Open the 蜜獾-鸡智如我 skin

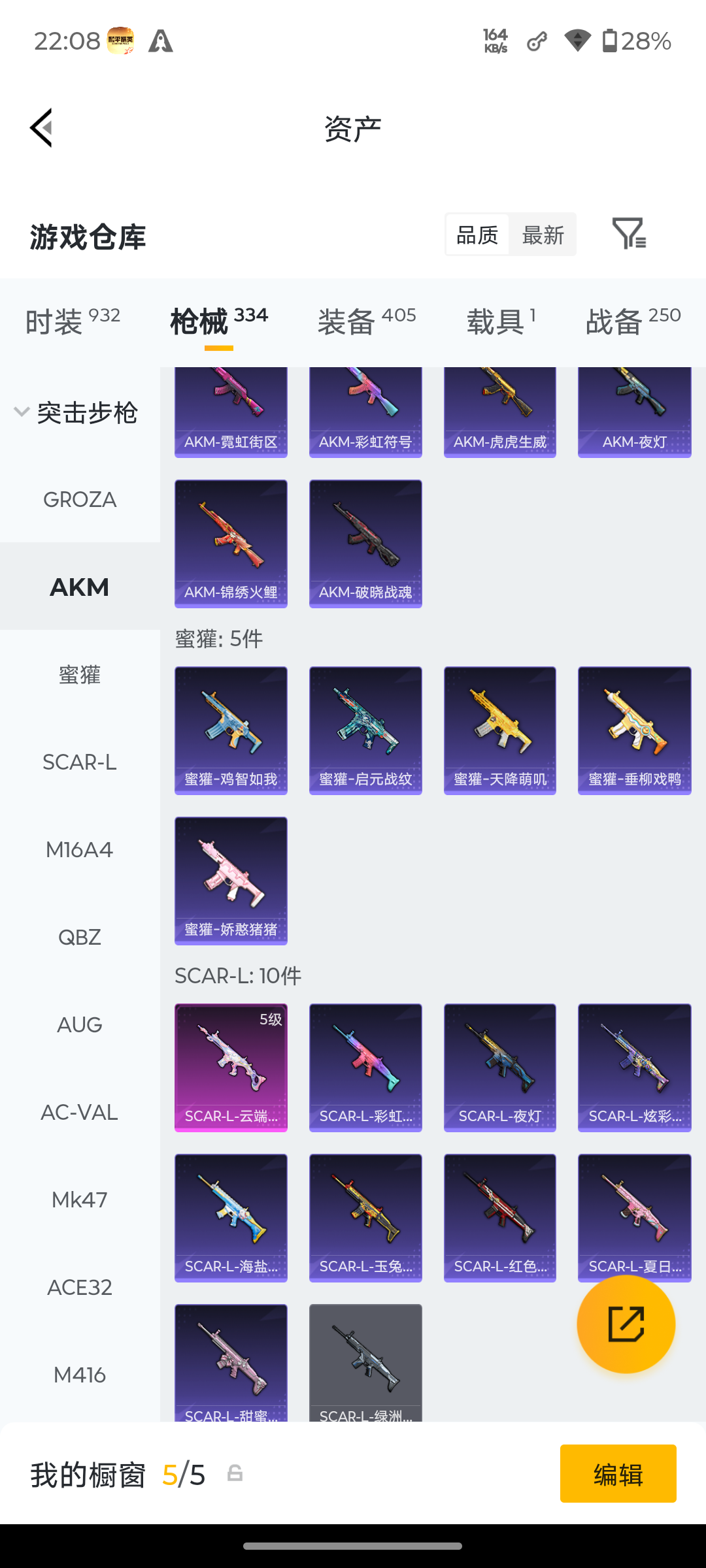click(x=231, y=730)
